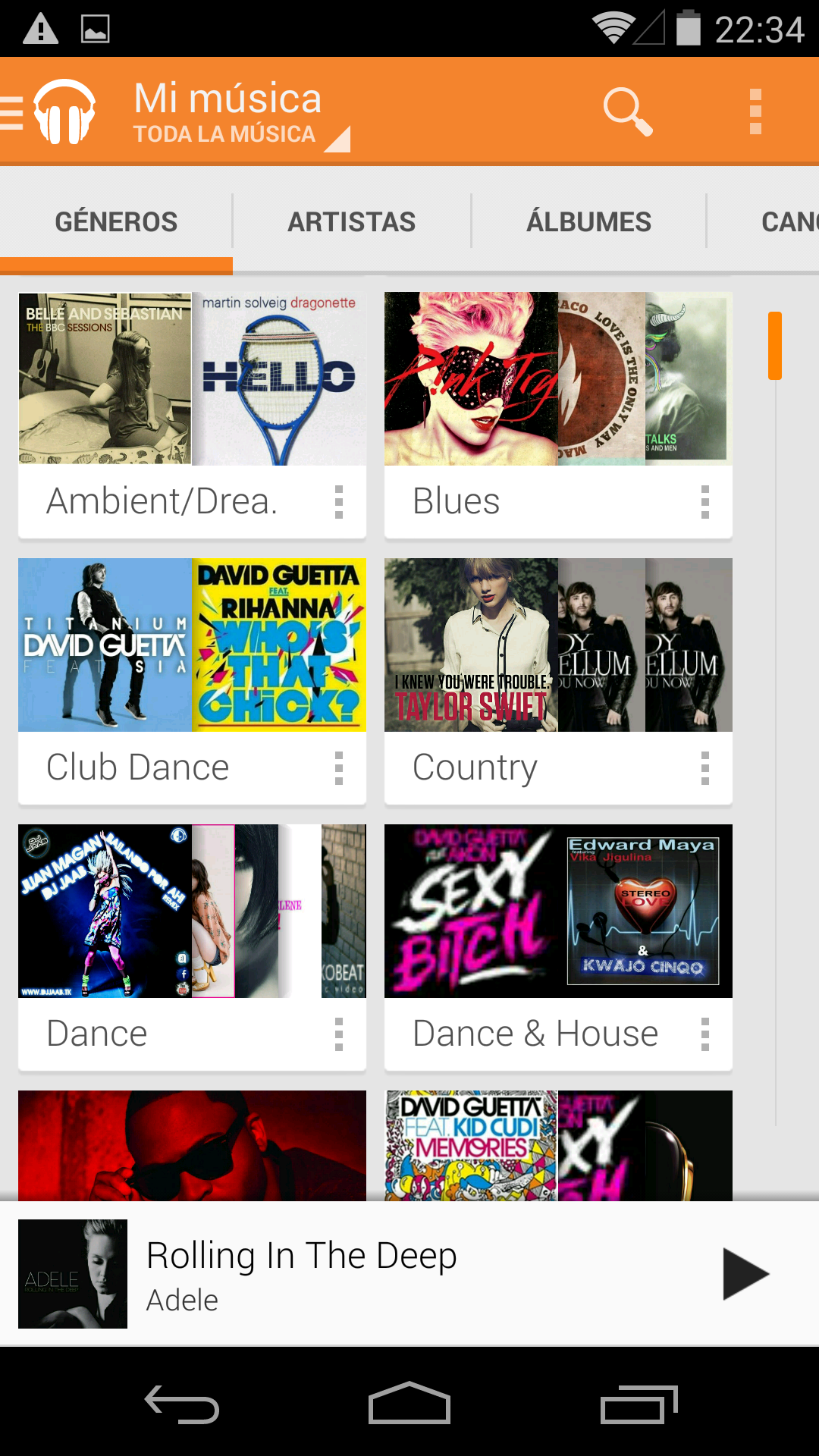Open the navigation drawer via headphones logo
The image size is (819, 1456).
click(x=53, y=112)
